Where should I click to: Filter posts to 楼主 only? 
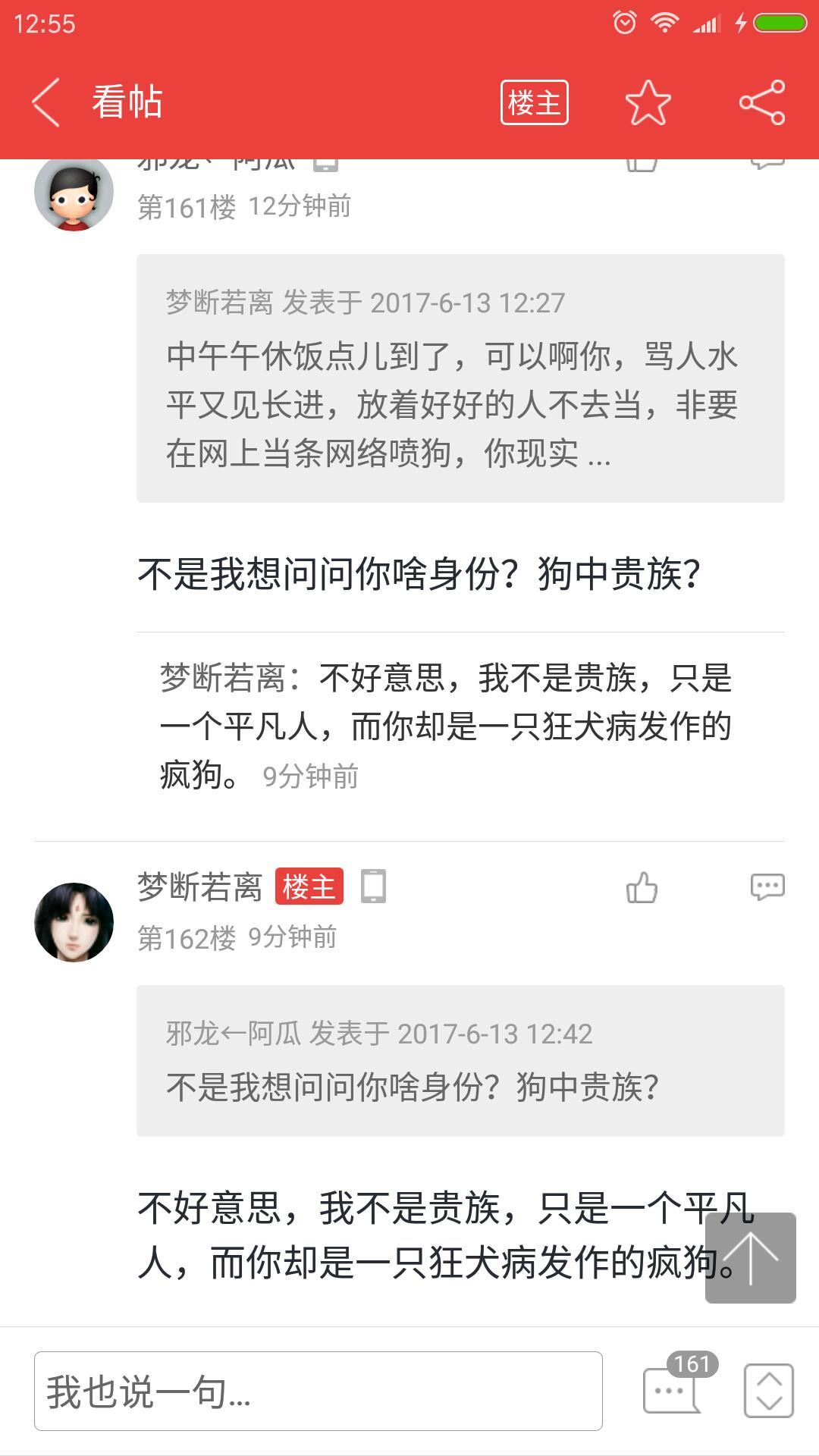point(534,102)
